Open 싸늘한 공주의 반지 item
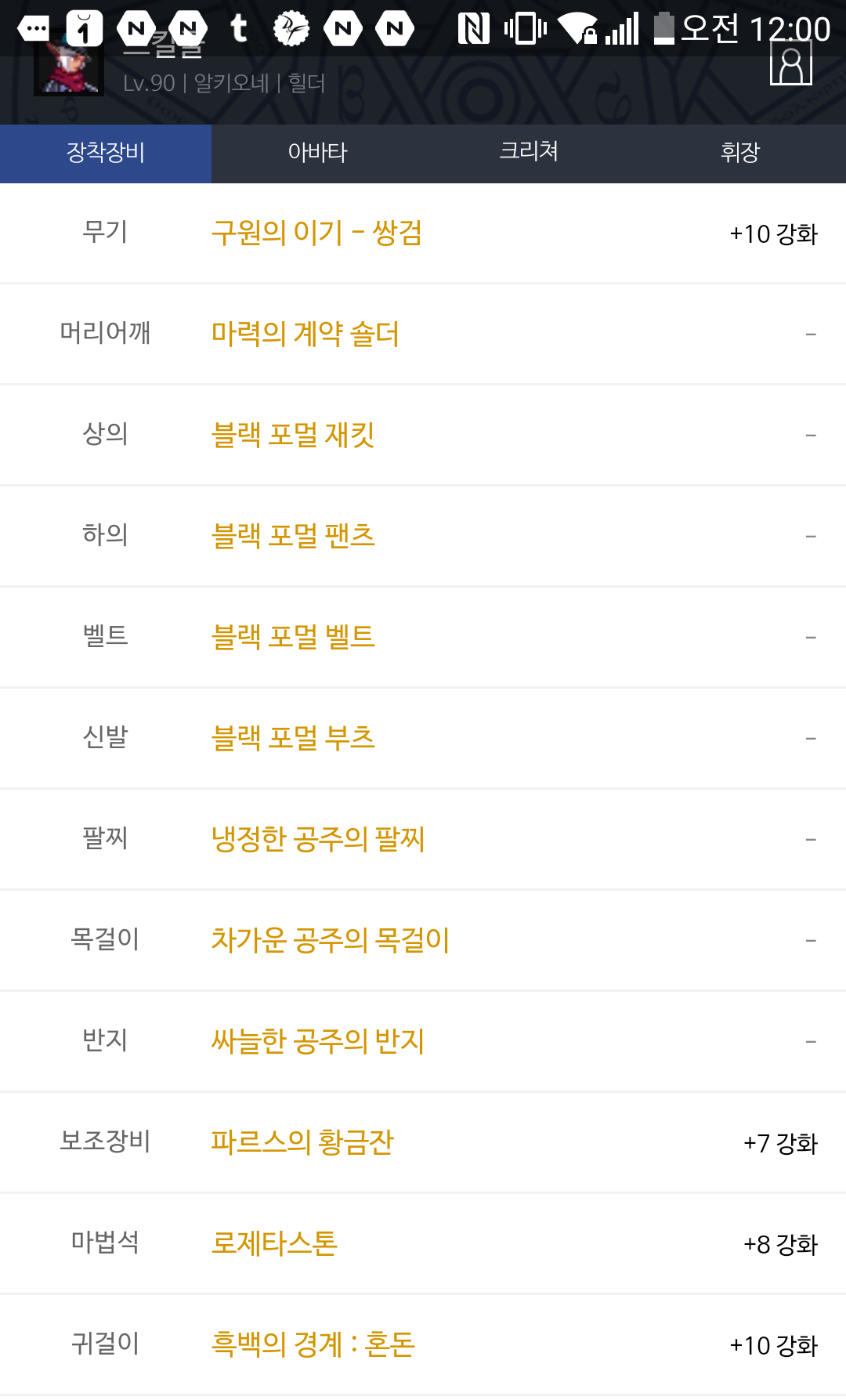The height and width of the screenshot is (1400, 846). point(317,1041)
